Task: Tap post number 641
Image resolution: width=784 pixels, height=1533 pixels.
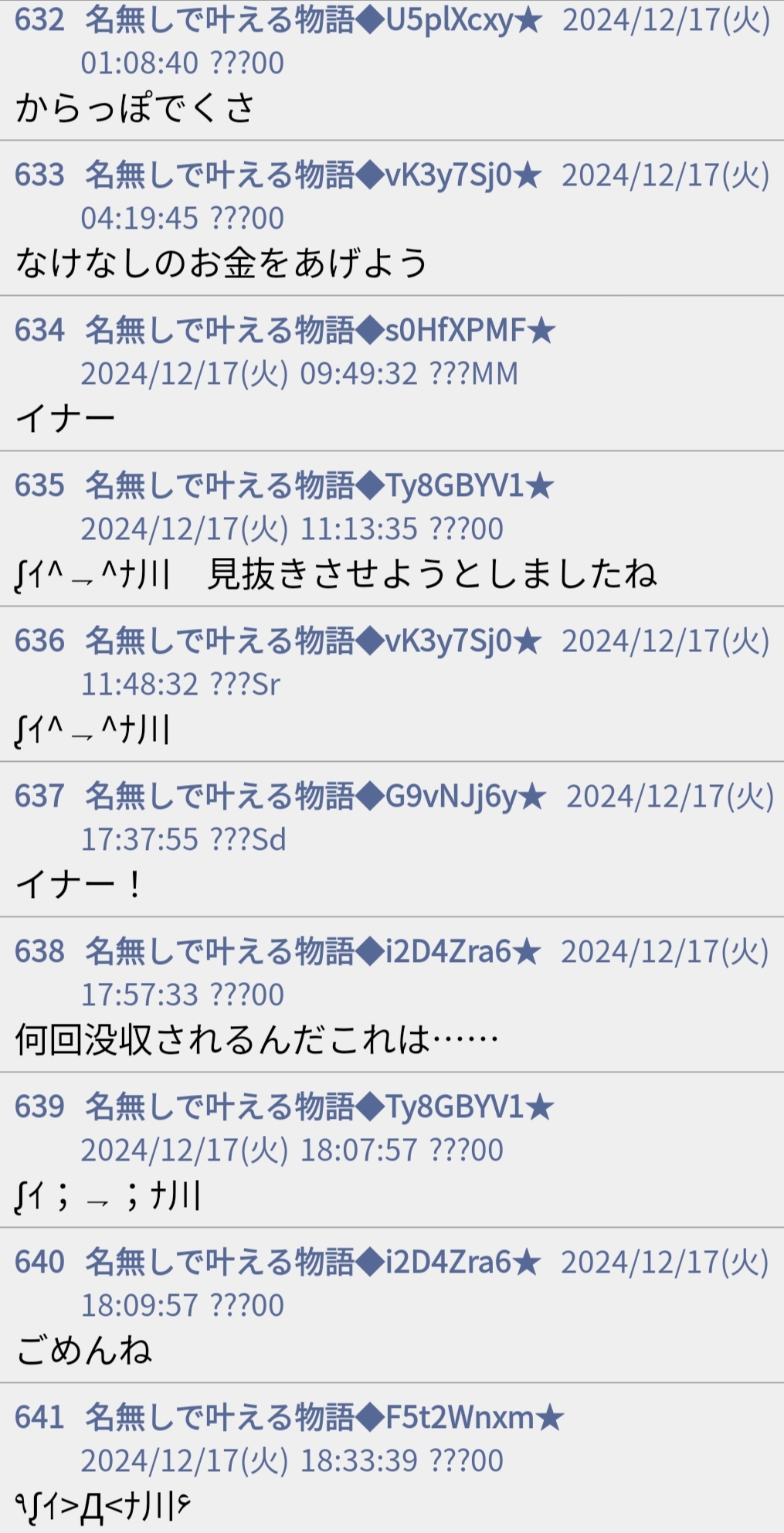Action: point(39,1418)
